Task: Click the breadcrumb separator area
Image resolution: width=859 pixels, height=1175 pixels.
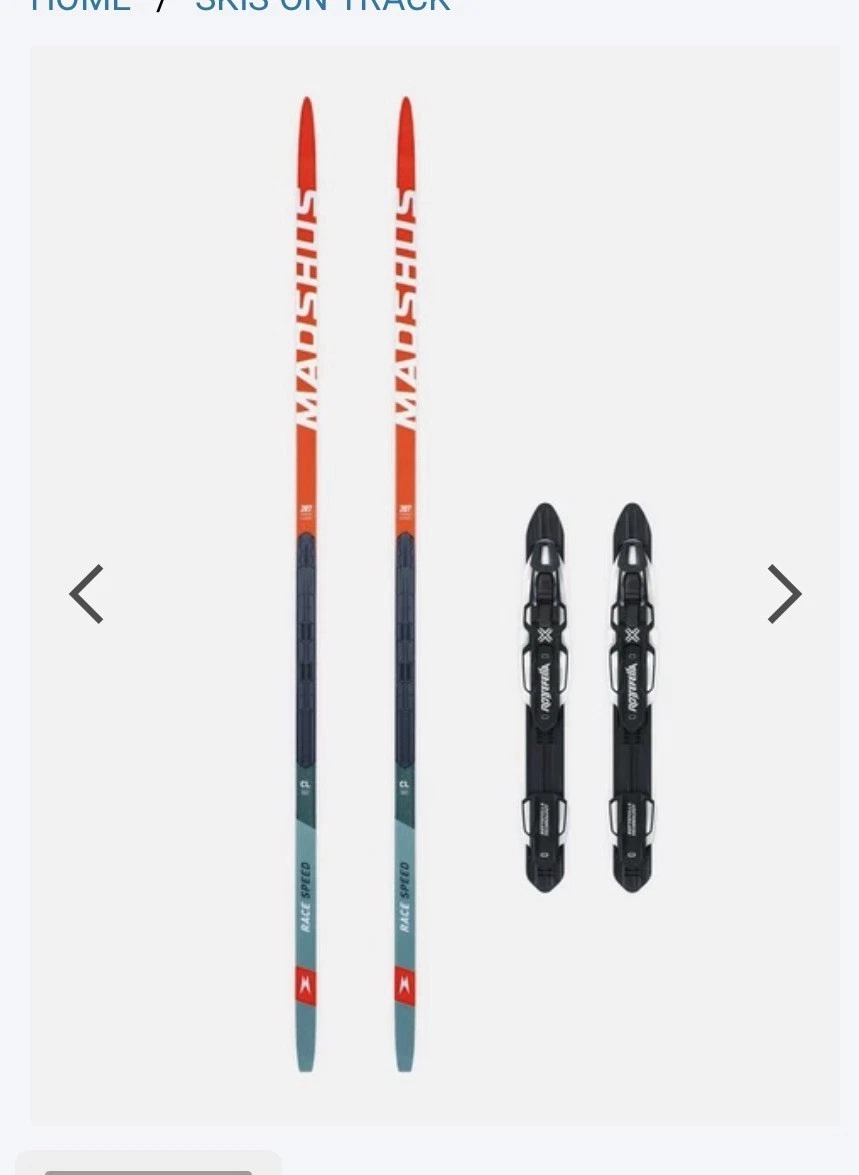Action: coord(160,6)
